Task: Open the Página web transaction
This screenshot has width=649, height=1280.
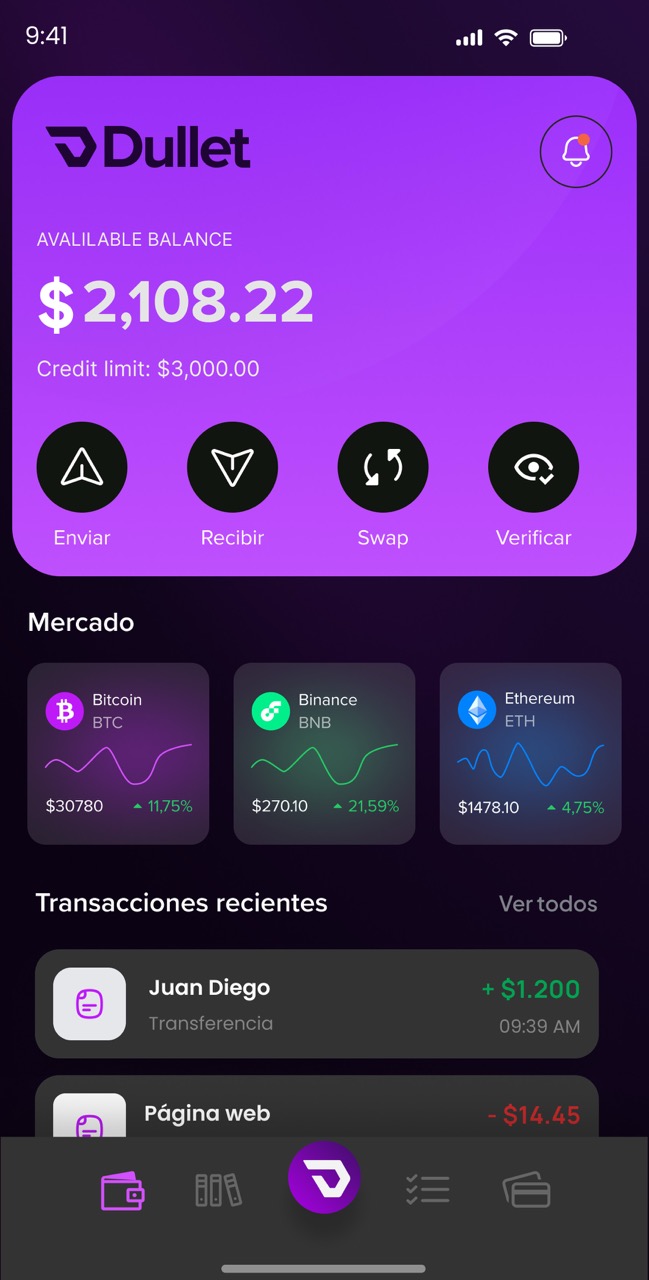Action: 316,1108
